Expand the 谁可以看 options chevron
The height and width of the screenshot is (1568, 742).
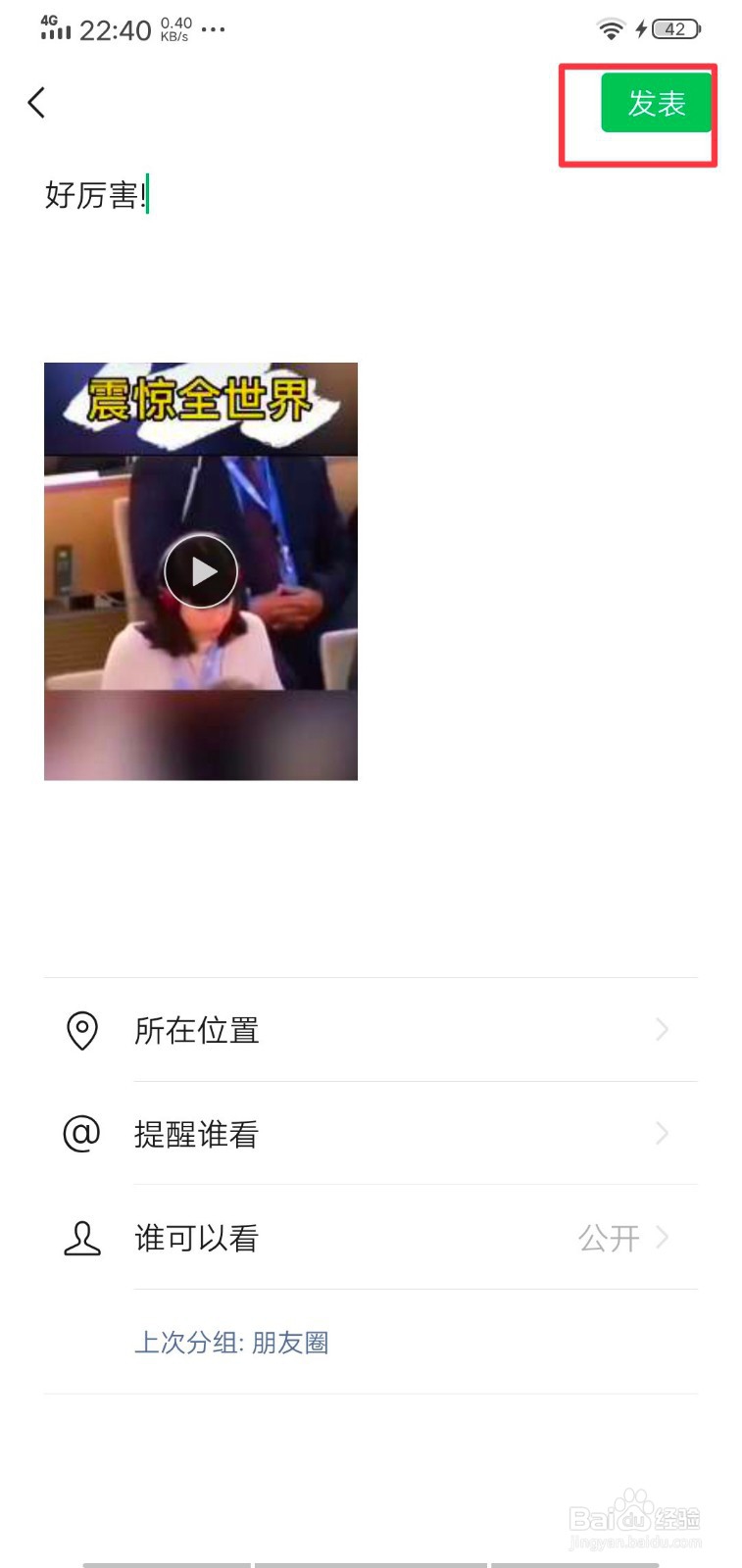click(663, 1238)
